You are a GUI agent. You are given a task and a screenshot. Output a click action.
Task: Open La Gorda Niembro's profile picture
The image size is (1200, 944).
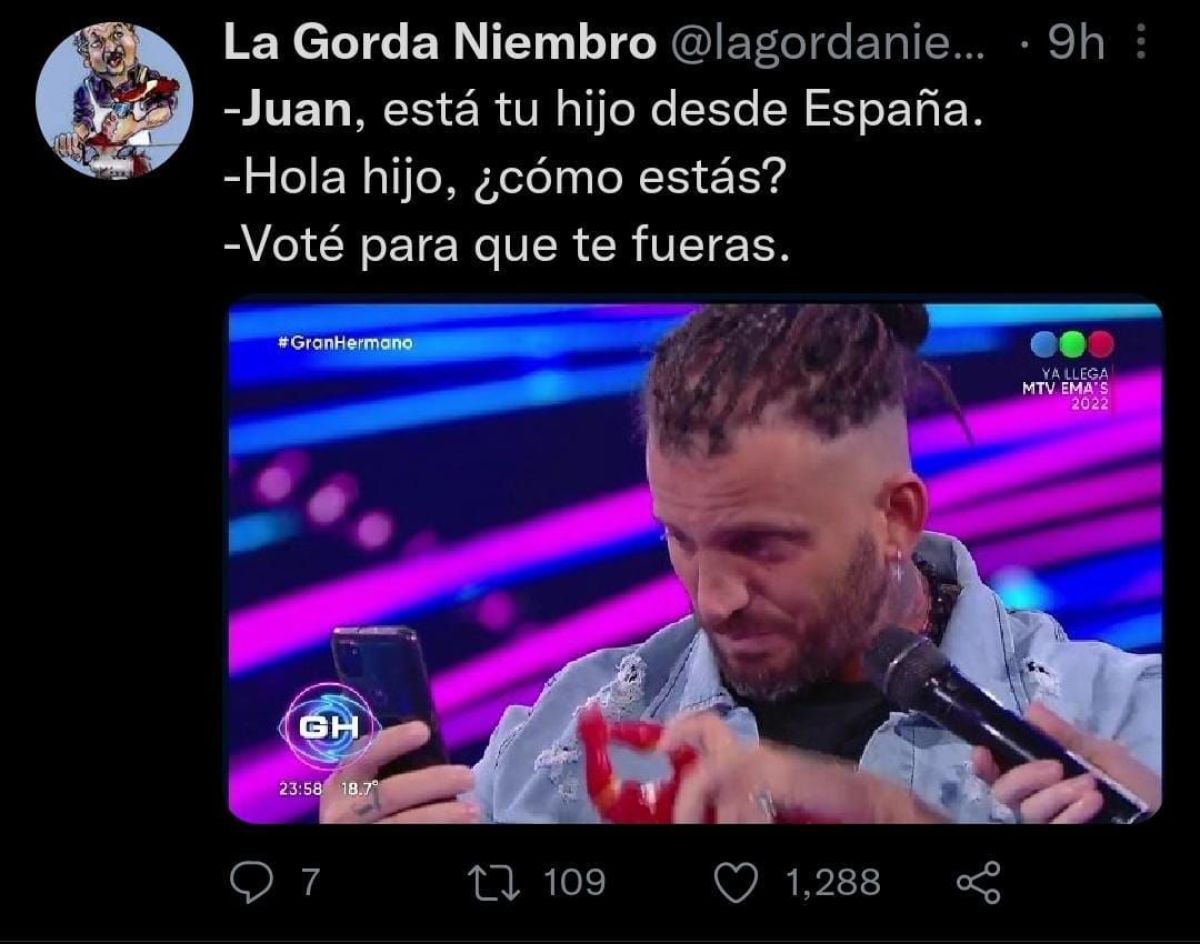tap(113, 101)
